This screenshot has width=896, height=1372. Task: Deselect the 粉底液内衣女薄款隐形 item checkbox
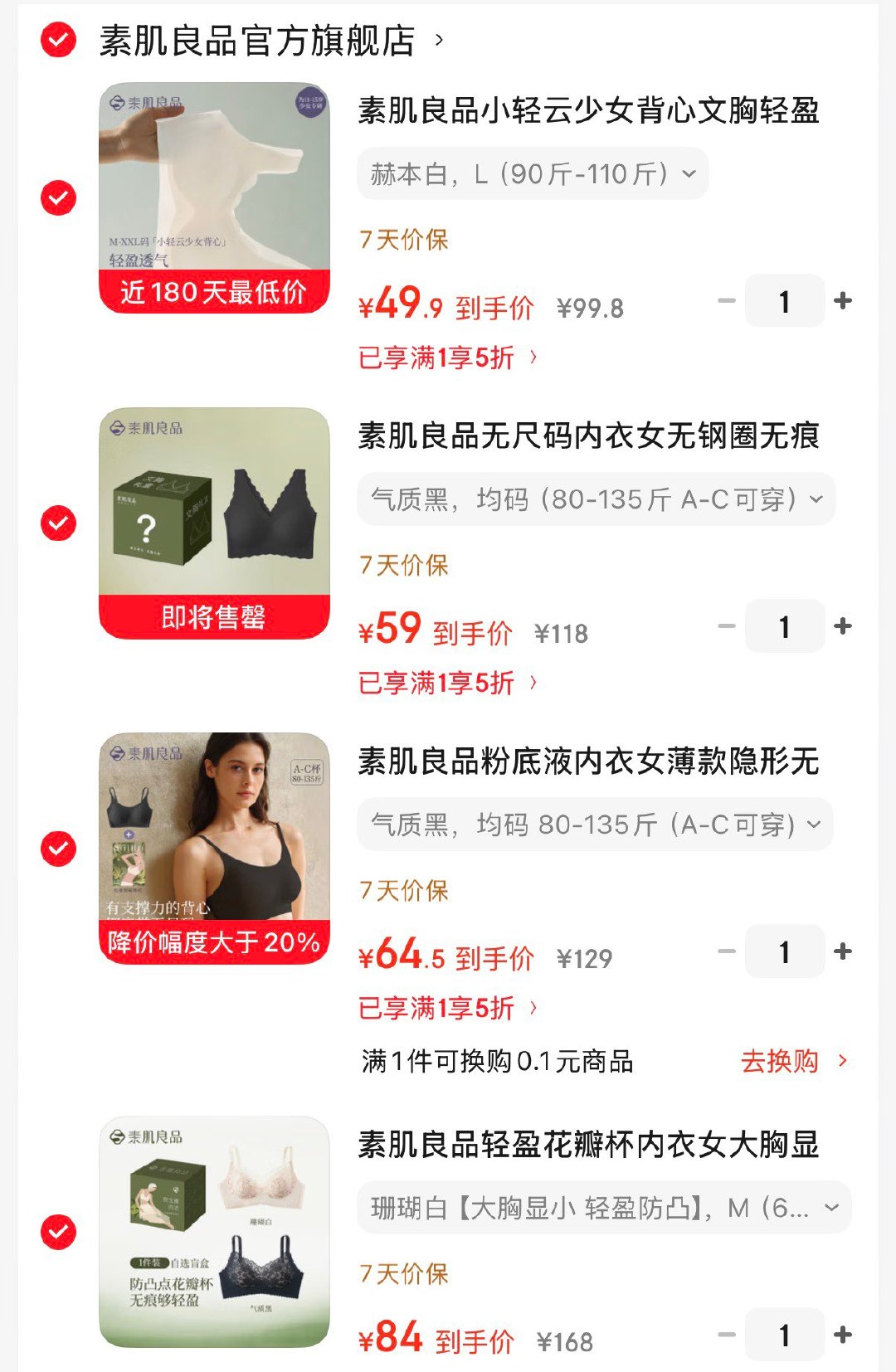point(58,848)
